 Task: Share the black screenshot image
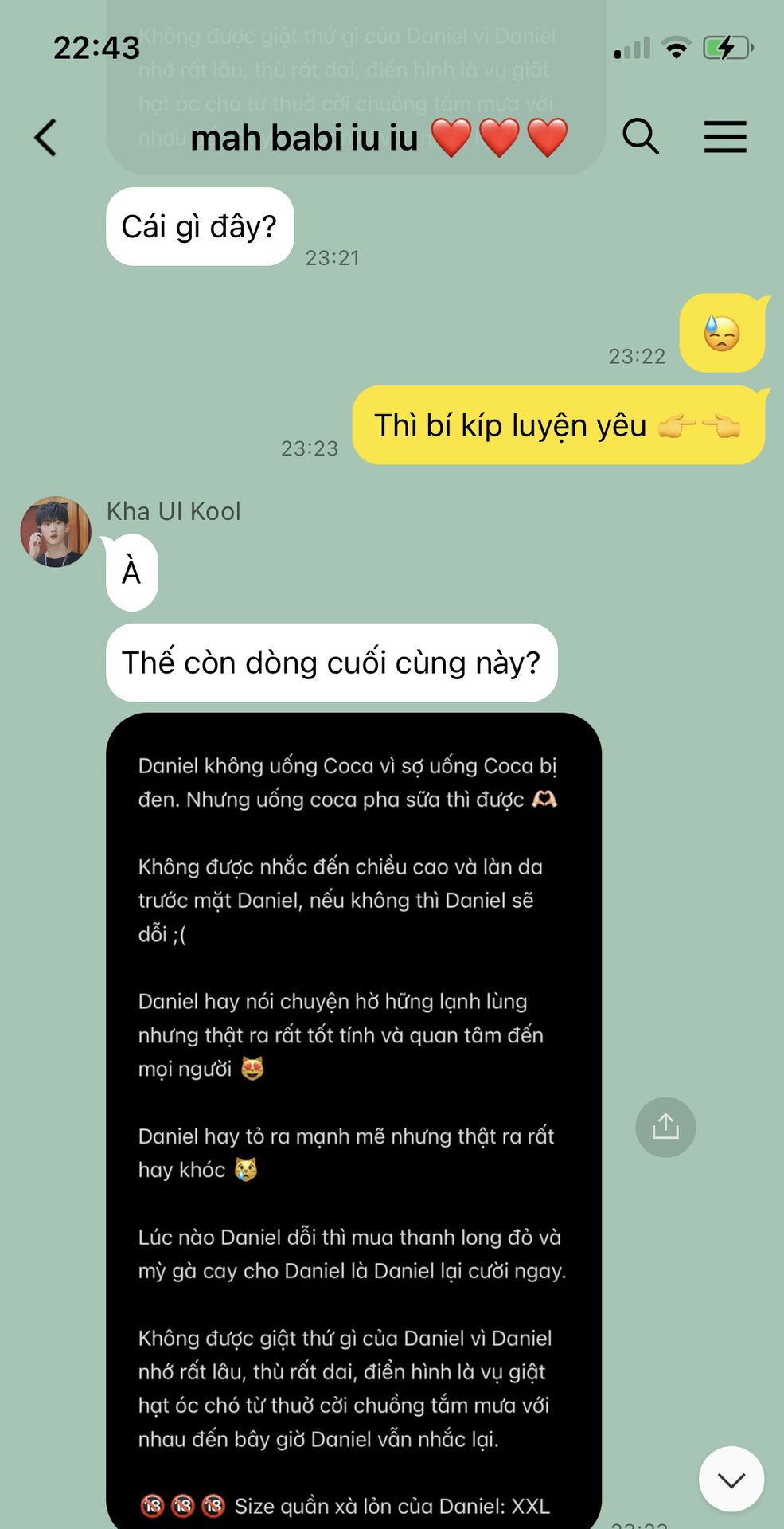click(665, 1127)
